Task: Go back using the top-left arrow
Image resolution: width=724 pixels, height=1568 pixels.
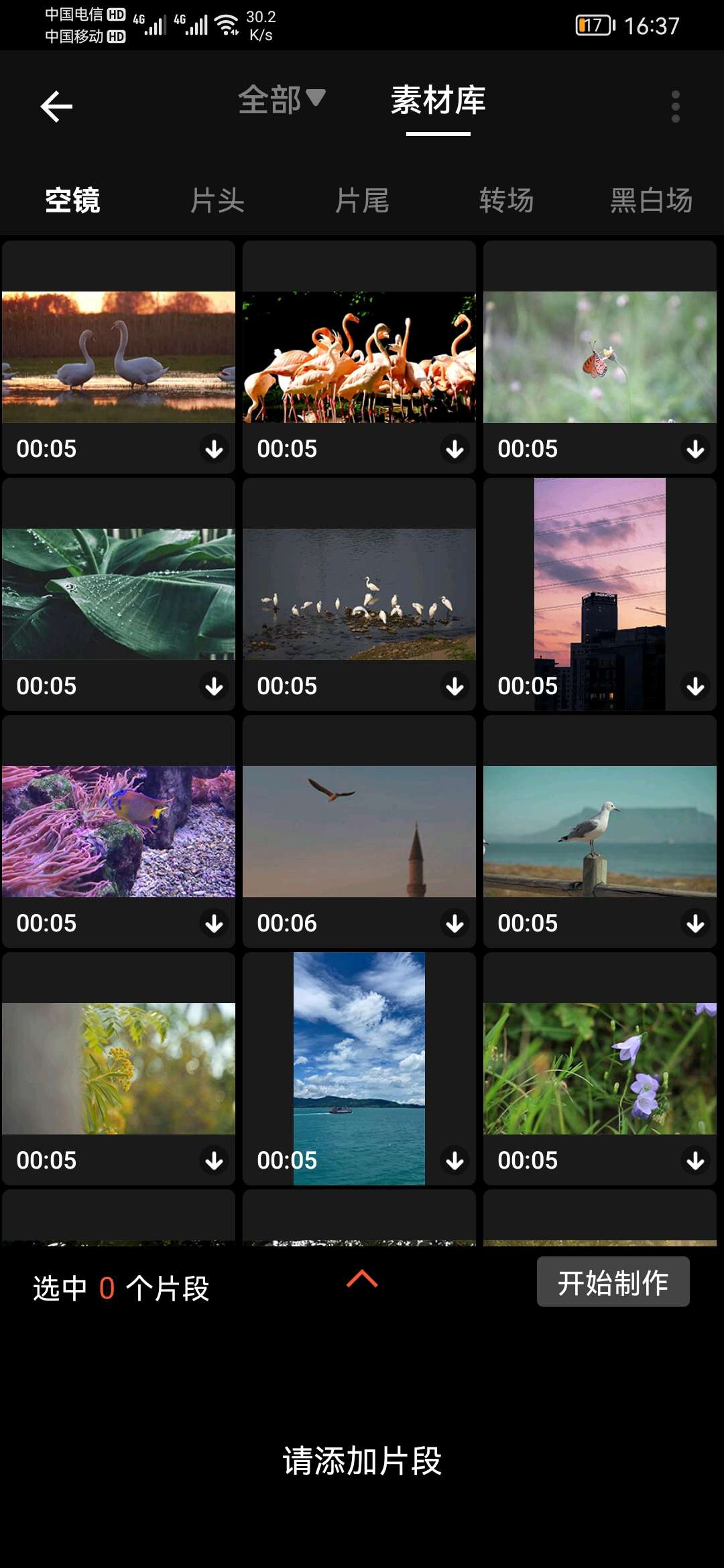Action: tap(56, 107)
